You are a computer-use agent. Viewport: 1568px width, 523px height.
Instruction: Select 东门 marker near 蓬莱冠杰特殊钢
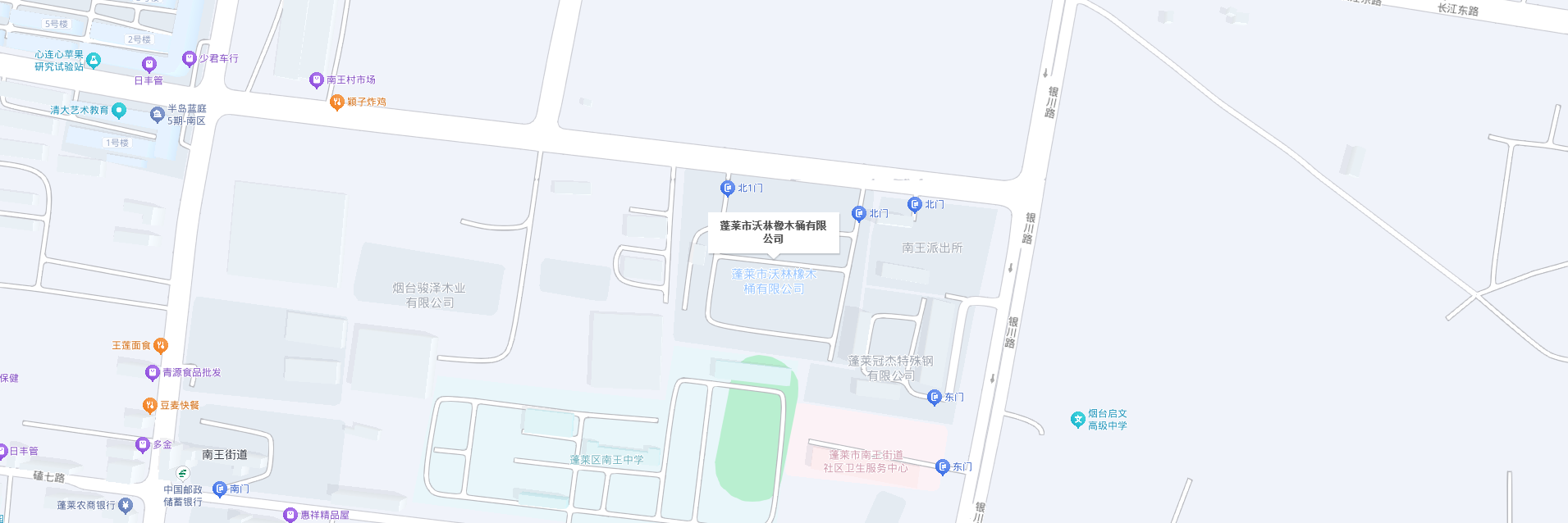click(x=934, y=397)
